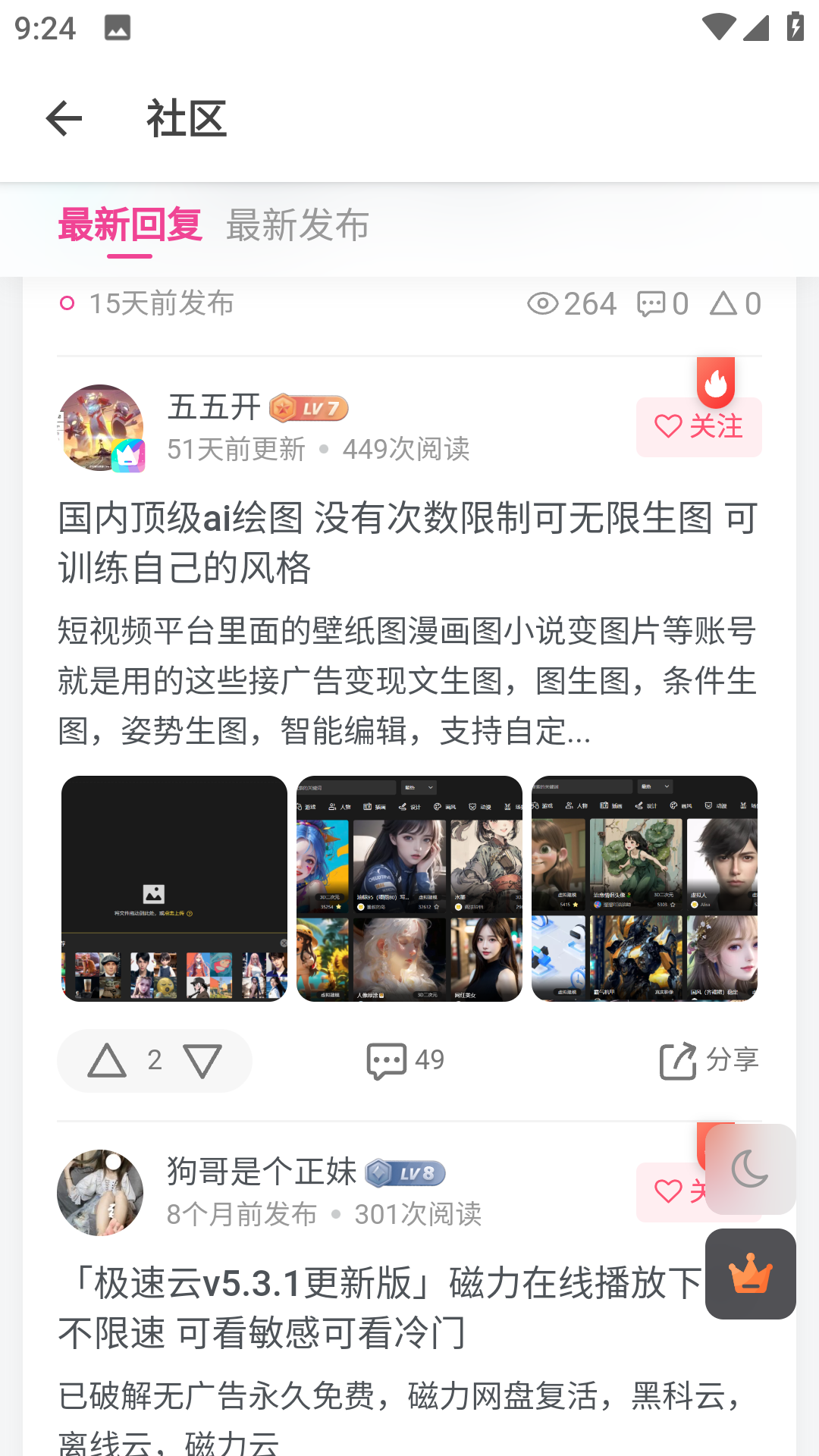View the first image in 五五开's post

[174, 888]
